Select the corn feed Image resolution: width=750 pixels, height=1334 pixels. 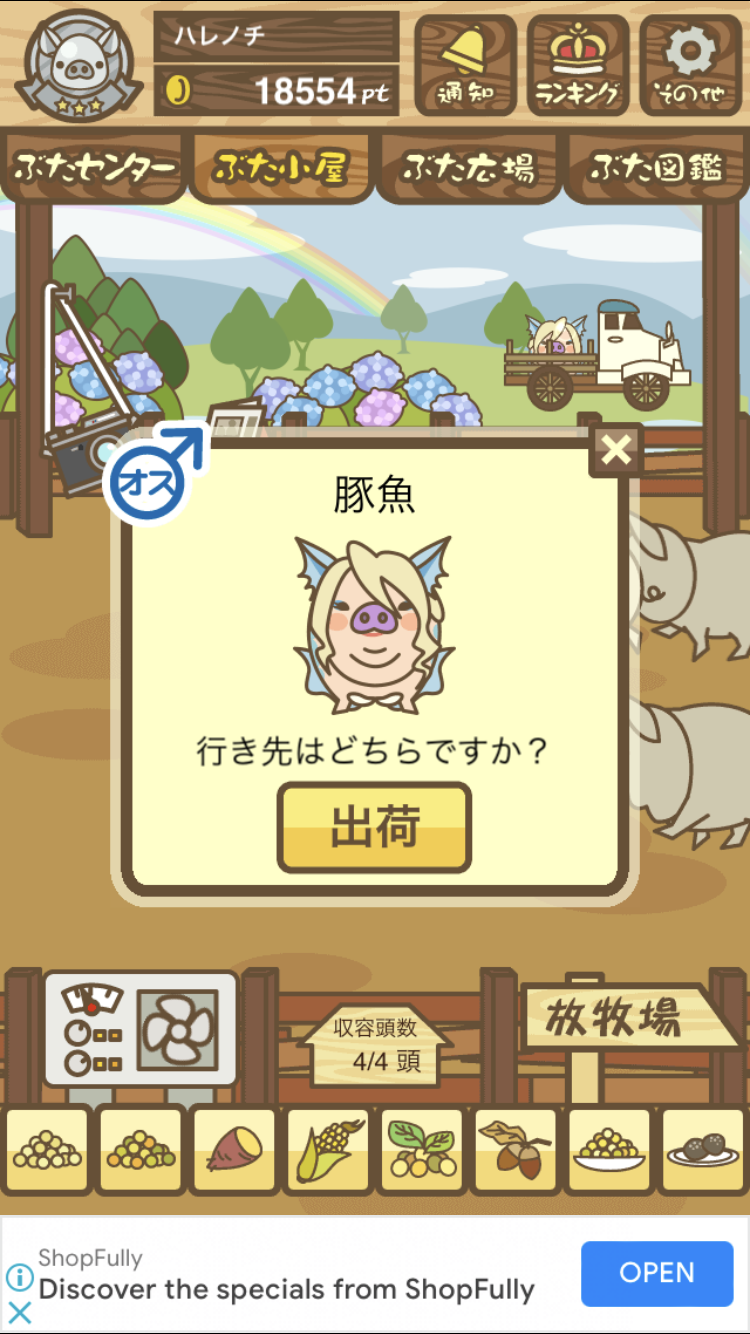pyautogui.click(x=328, y=1151)
